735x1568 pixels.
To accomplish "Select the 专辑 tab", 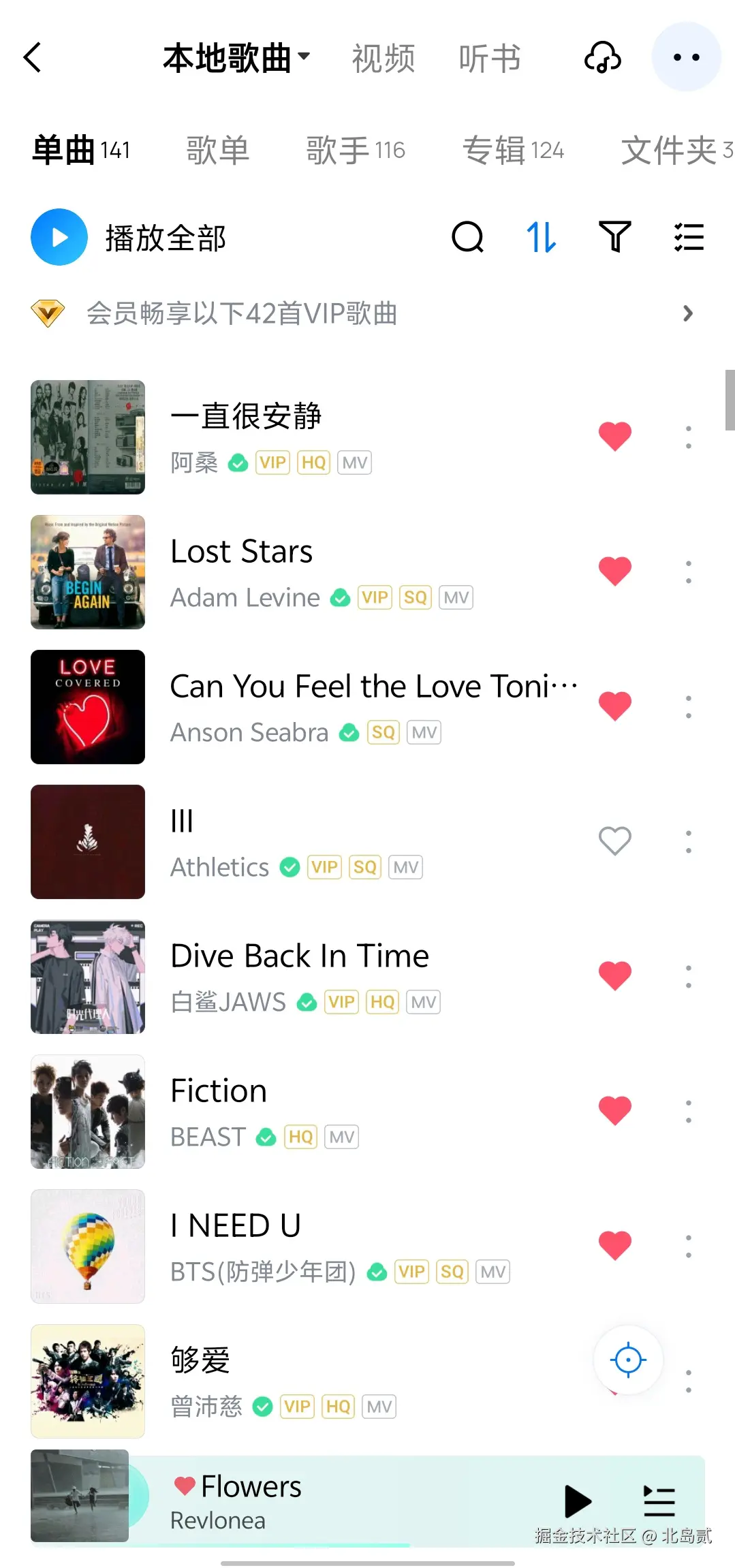I will click(x=512, y=150).
